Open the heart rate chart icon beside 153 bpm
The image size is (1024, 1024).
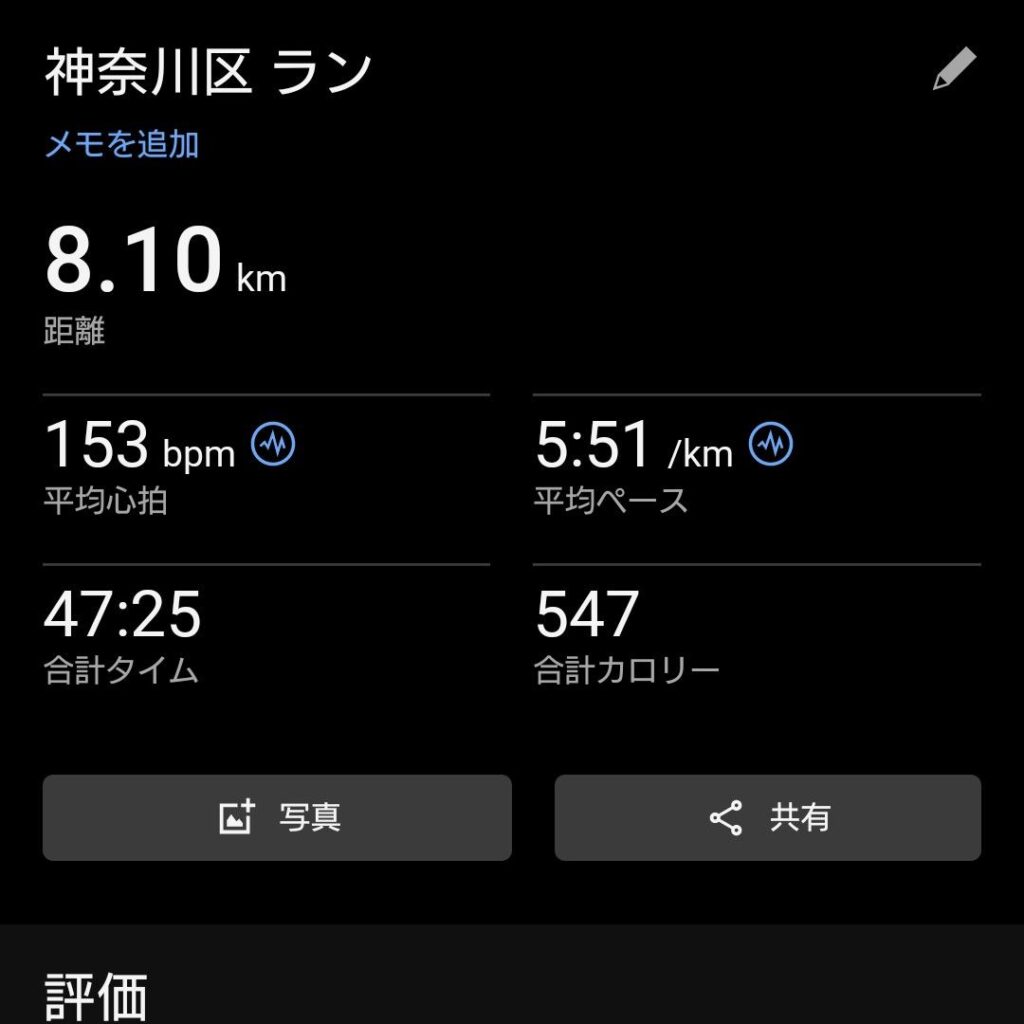pyautogui.click(x=273, y=445)
